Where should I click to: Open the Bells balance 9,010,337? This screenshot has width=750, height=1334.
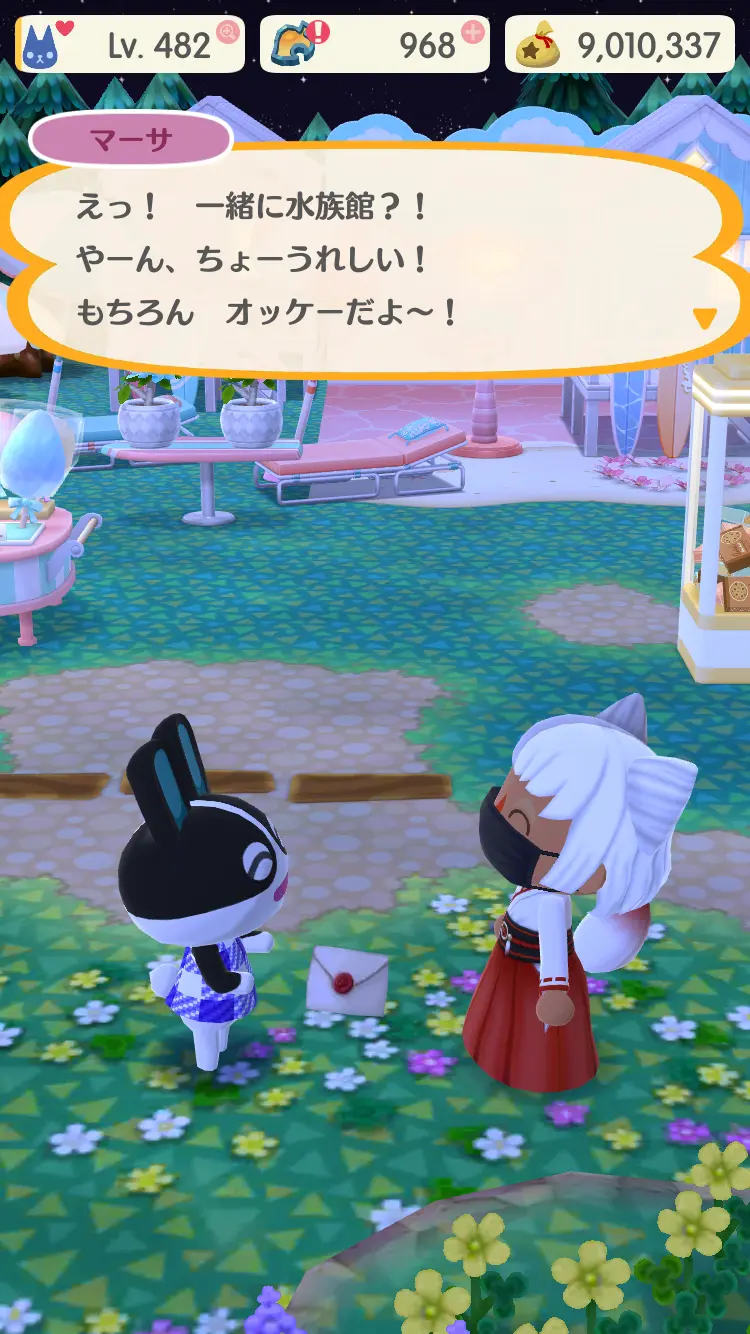620,45
